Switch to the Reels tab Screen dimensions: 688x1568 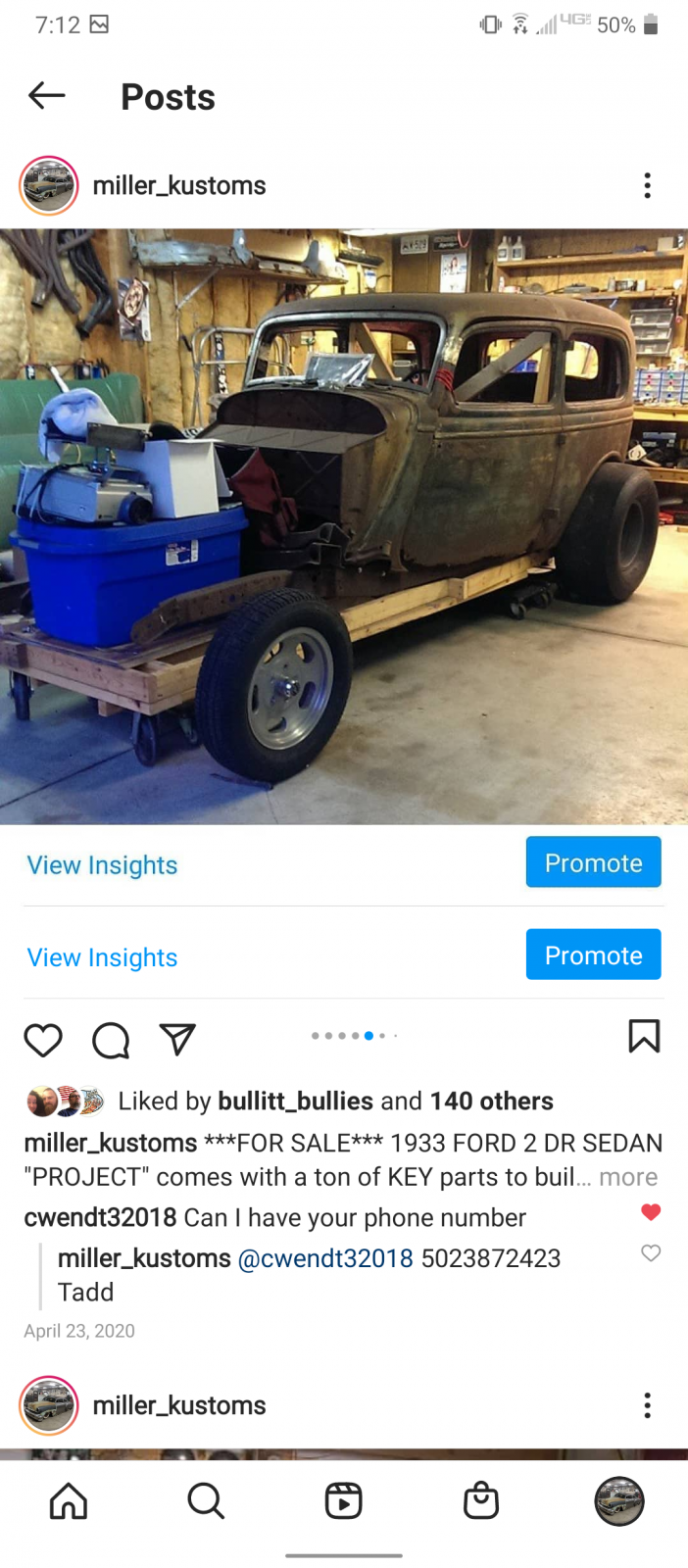pos(344,1500)
